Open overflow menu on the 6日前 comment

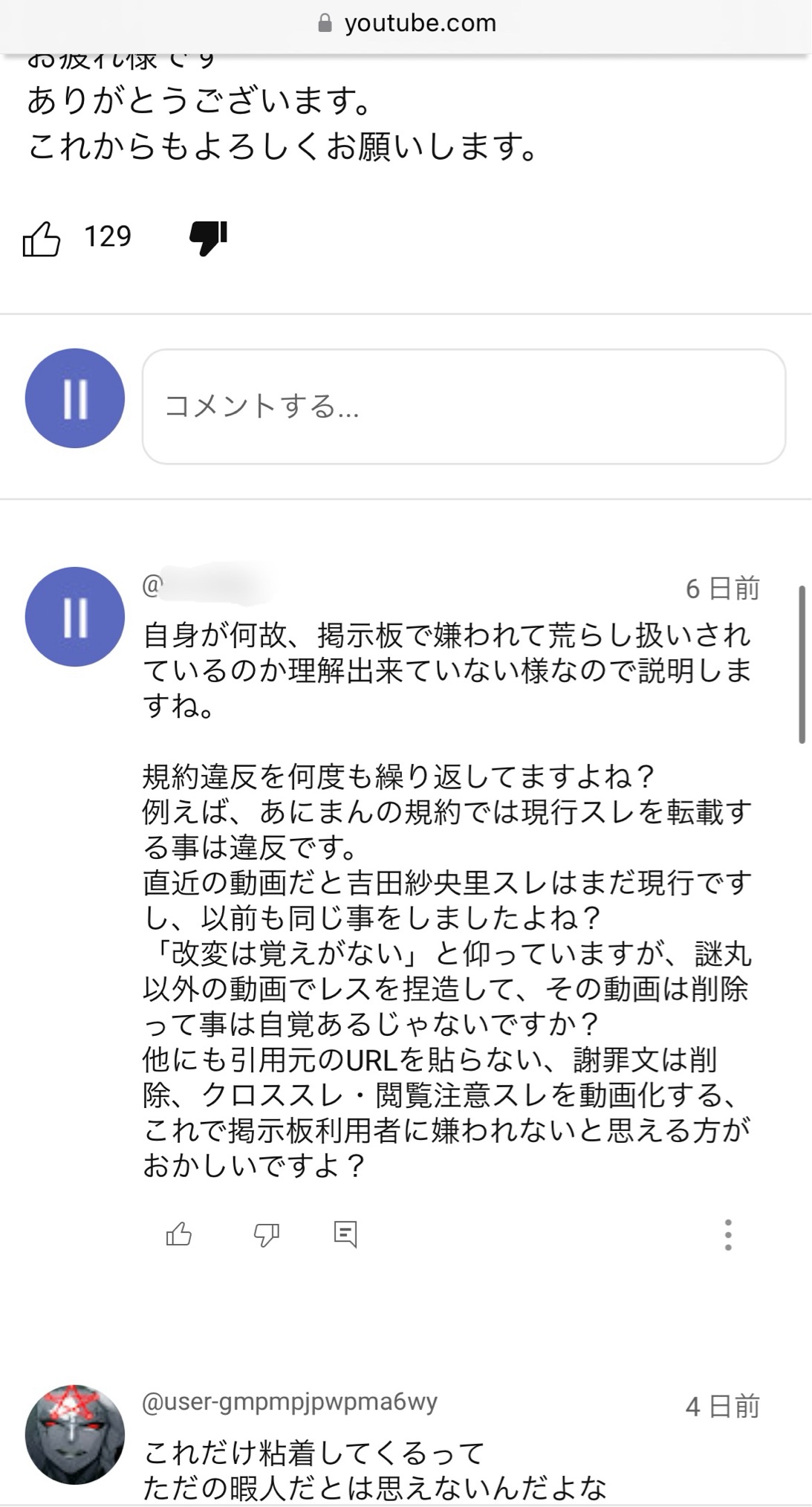[x=728, y=1234]
